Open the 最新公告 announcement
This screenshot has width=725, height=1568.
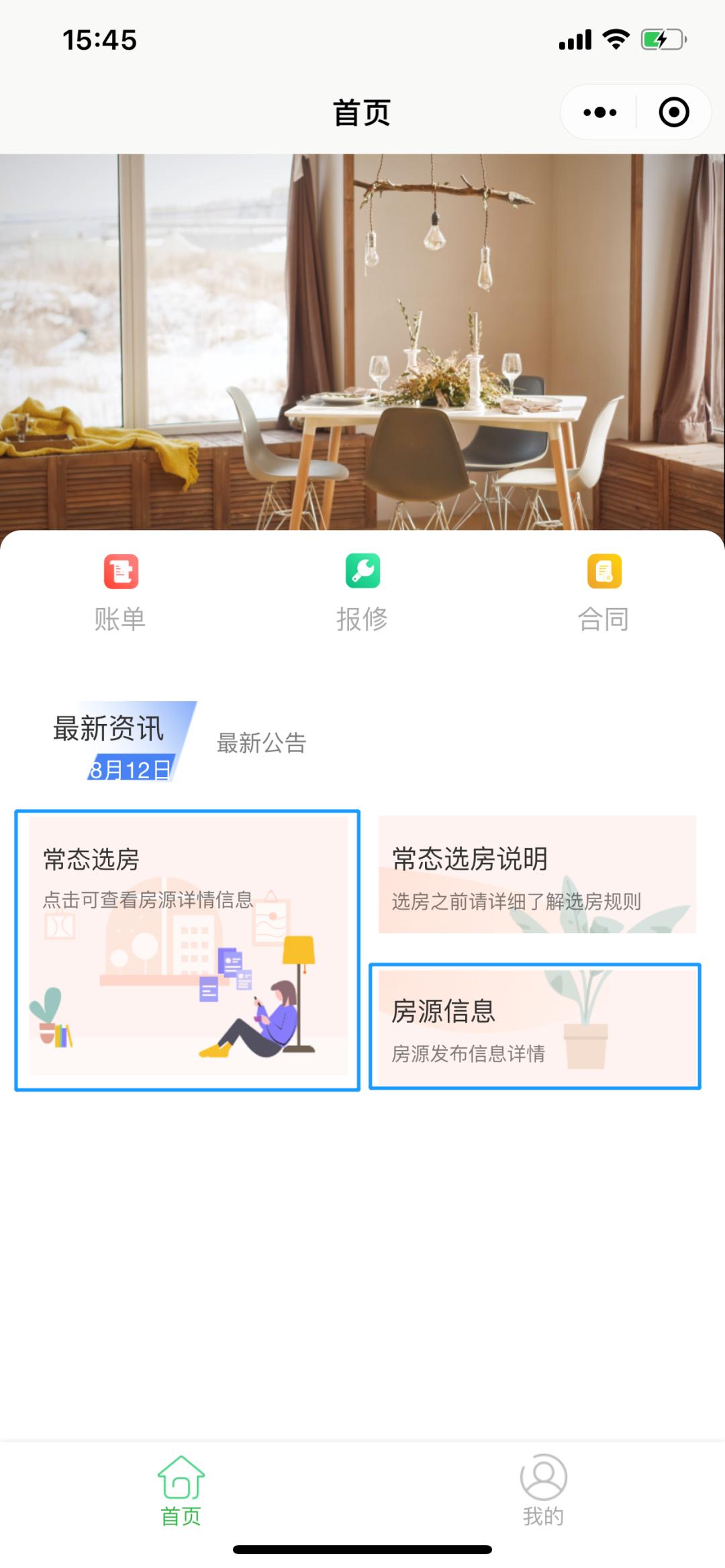click(261, 743)
